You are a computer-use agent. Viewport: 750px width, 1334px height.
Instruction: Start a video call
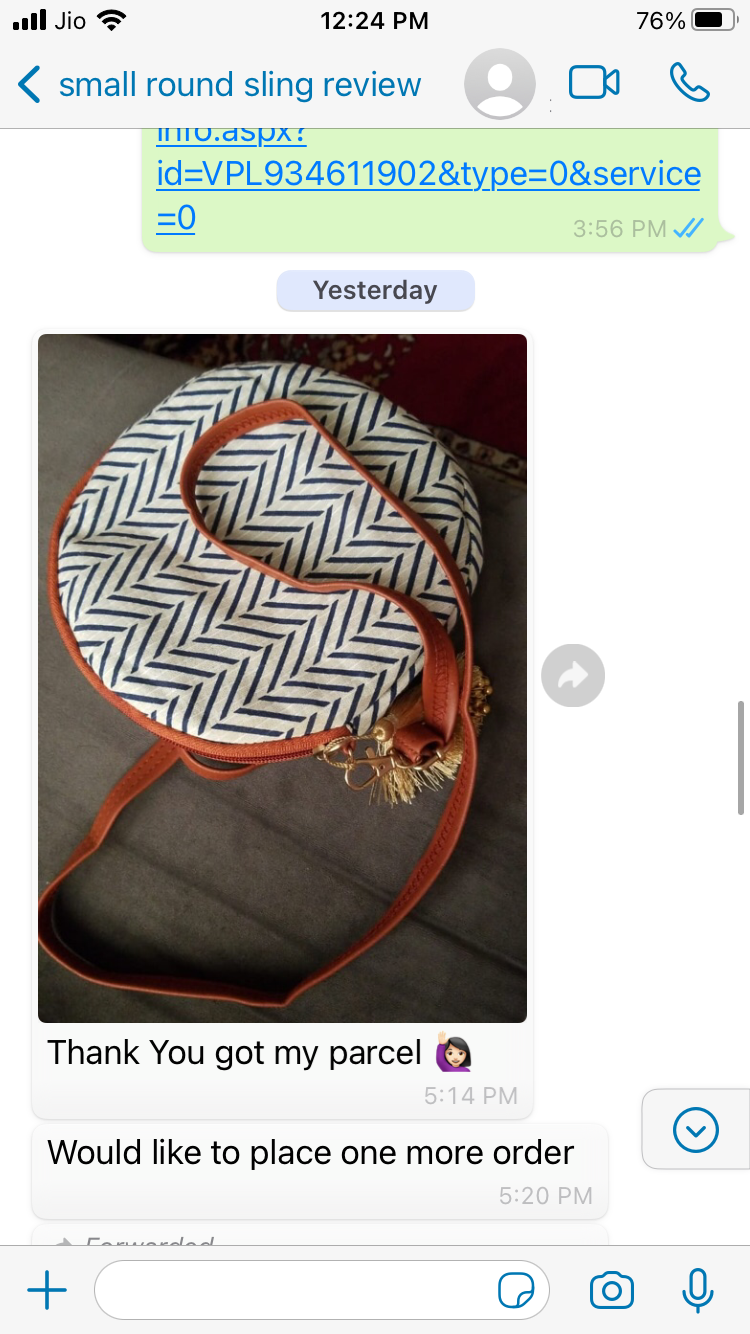(594, 83)
